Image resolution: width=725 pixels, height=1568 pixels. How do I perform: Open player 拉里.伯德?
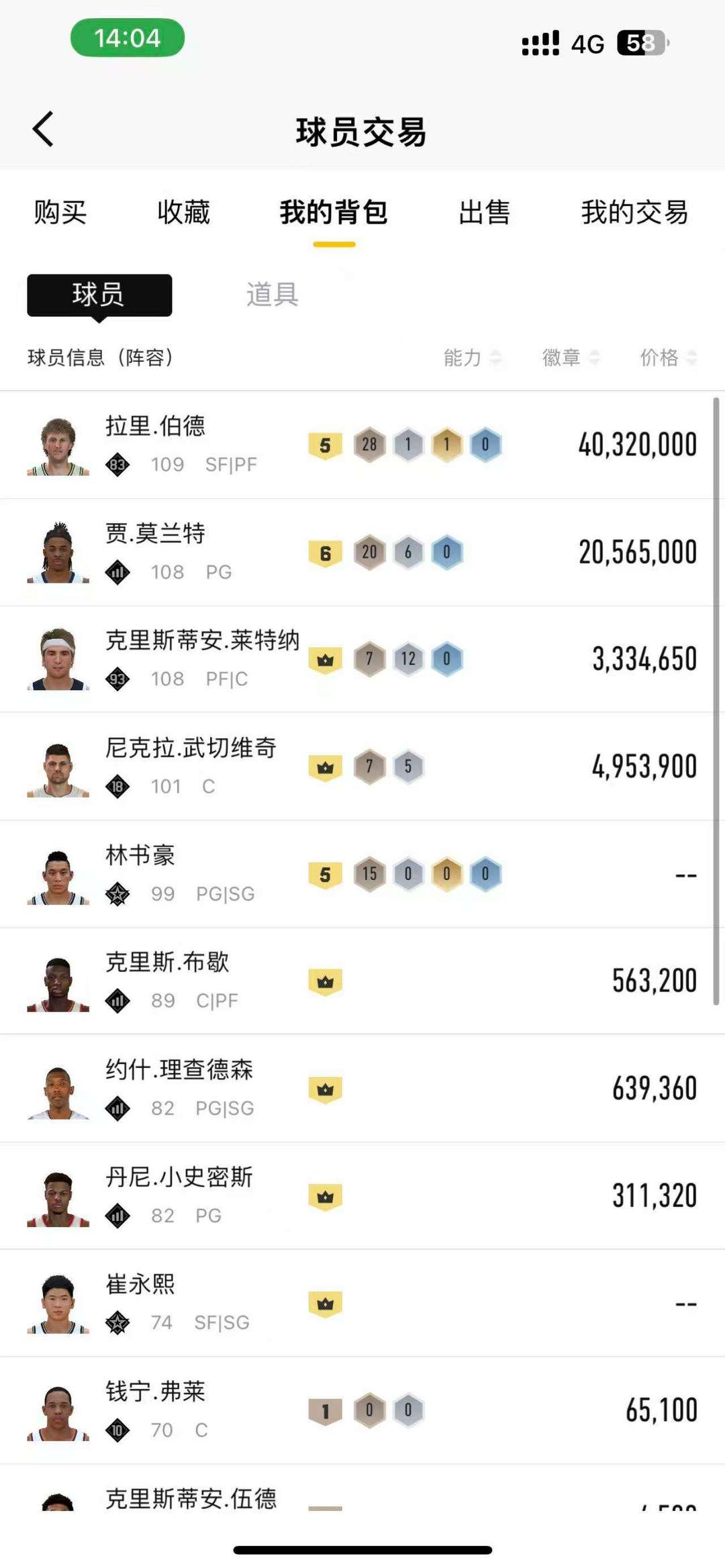point(362,444)
